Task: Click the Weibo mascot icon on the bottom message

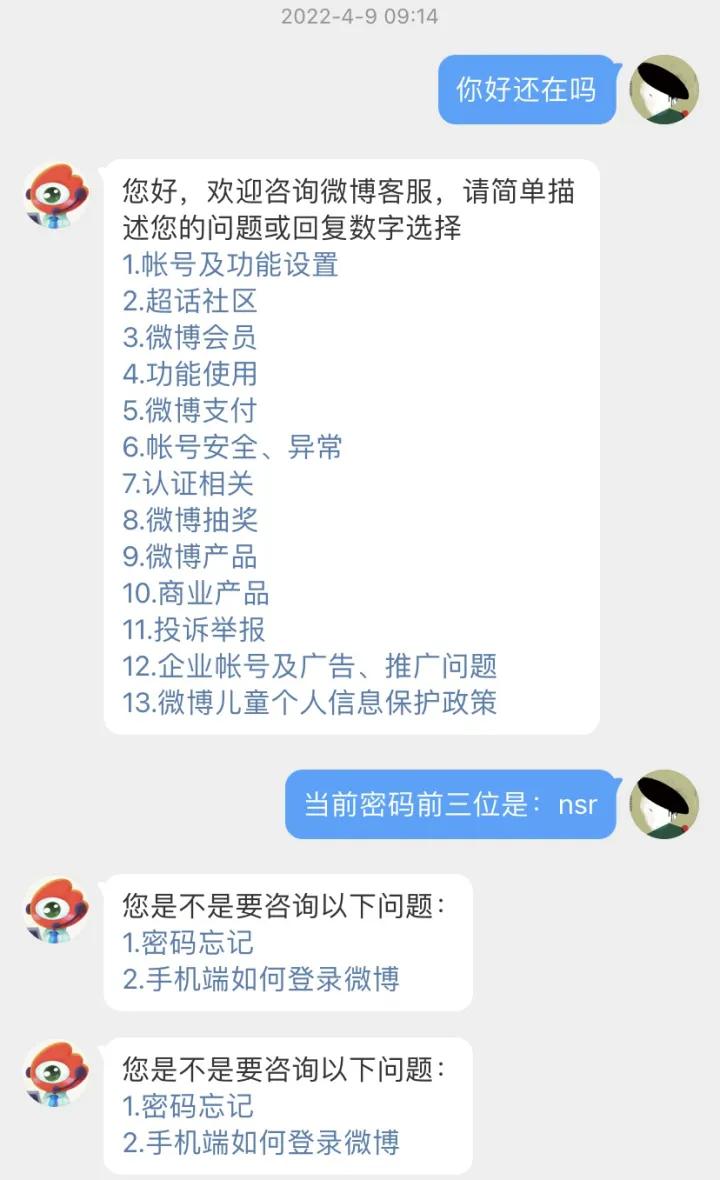Action: click(x=55, y=1075)
